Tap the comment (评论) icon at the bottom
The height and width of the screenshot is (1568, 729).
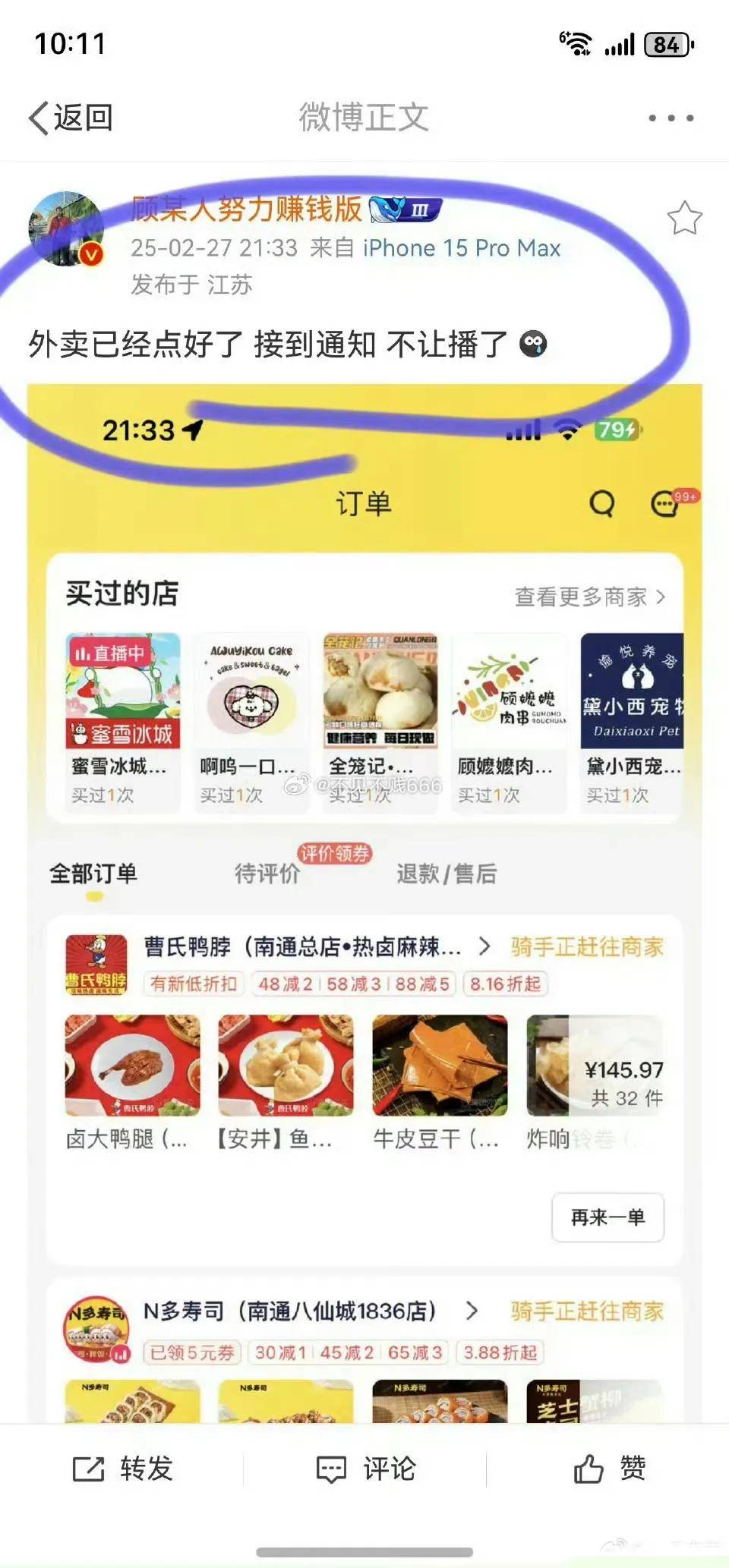[332, 1469]
